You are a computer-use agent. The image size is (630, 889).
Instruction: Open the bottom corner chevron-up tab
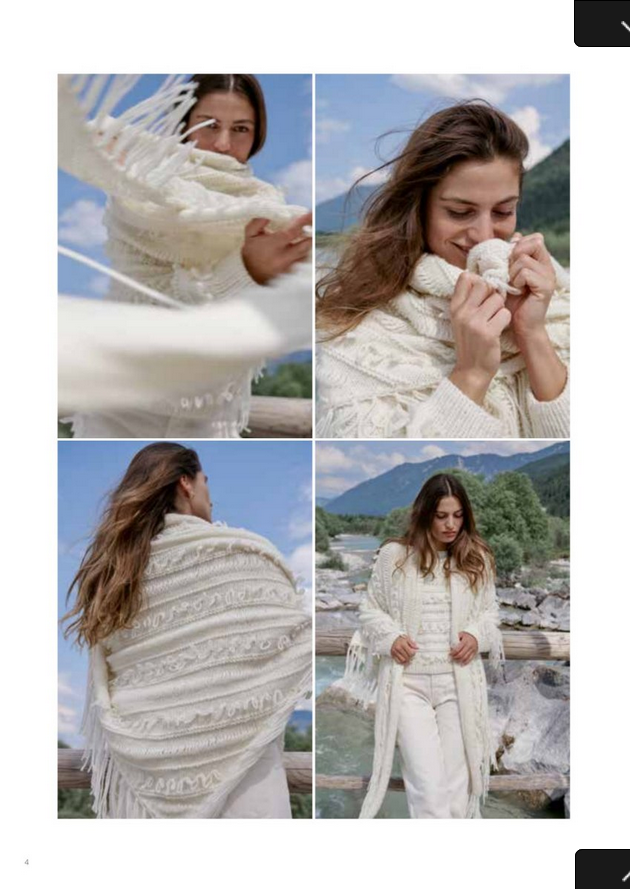[x=605, y=870]
